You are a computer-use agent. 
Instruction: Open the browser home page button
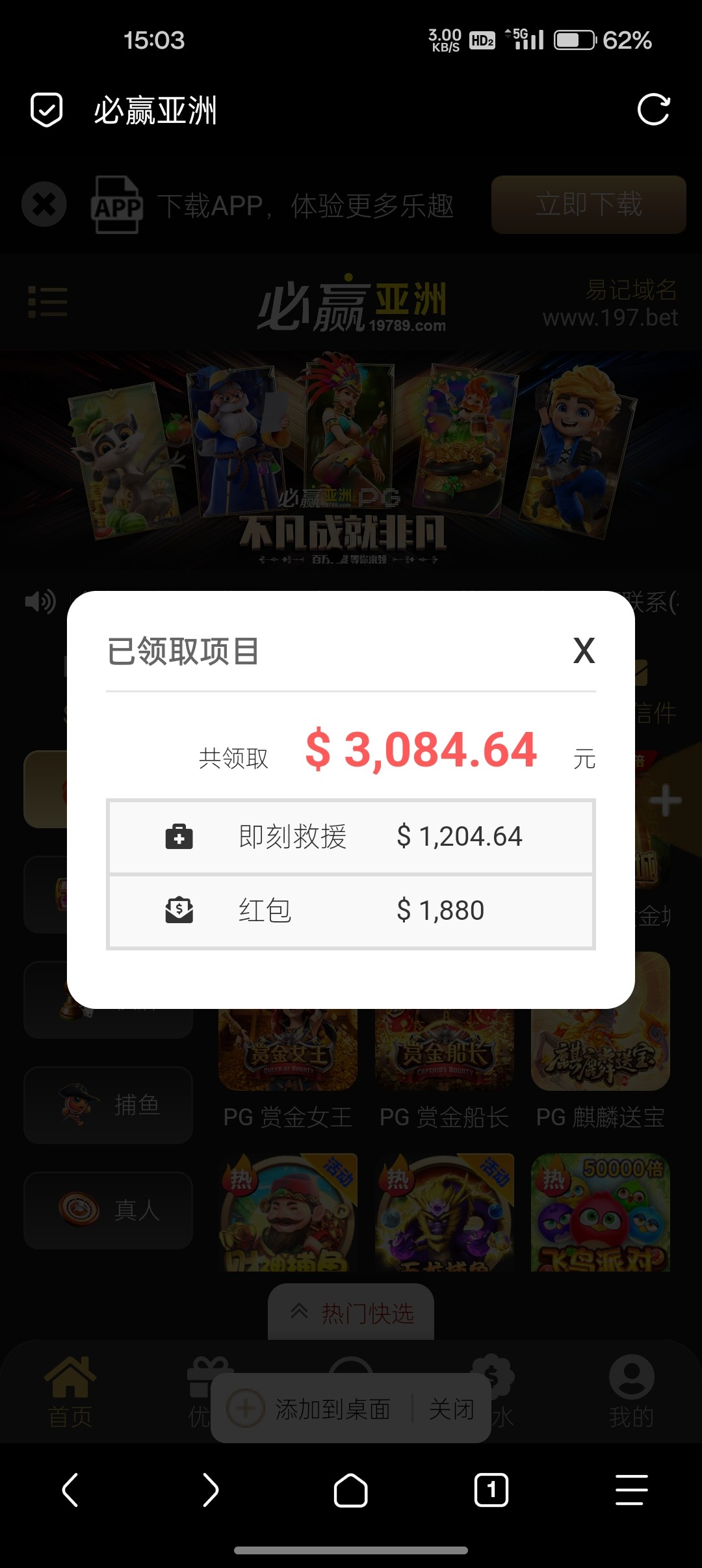tap(350, 1490)
